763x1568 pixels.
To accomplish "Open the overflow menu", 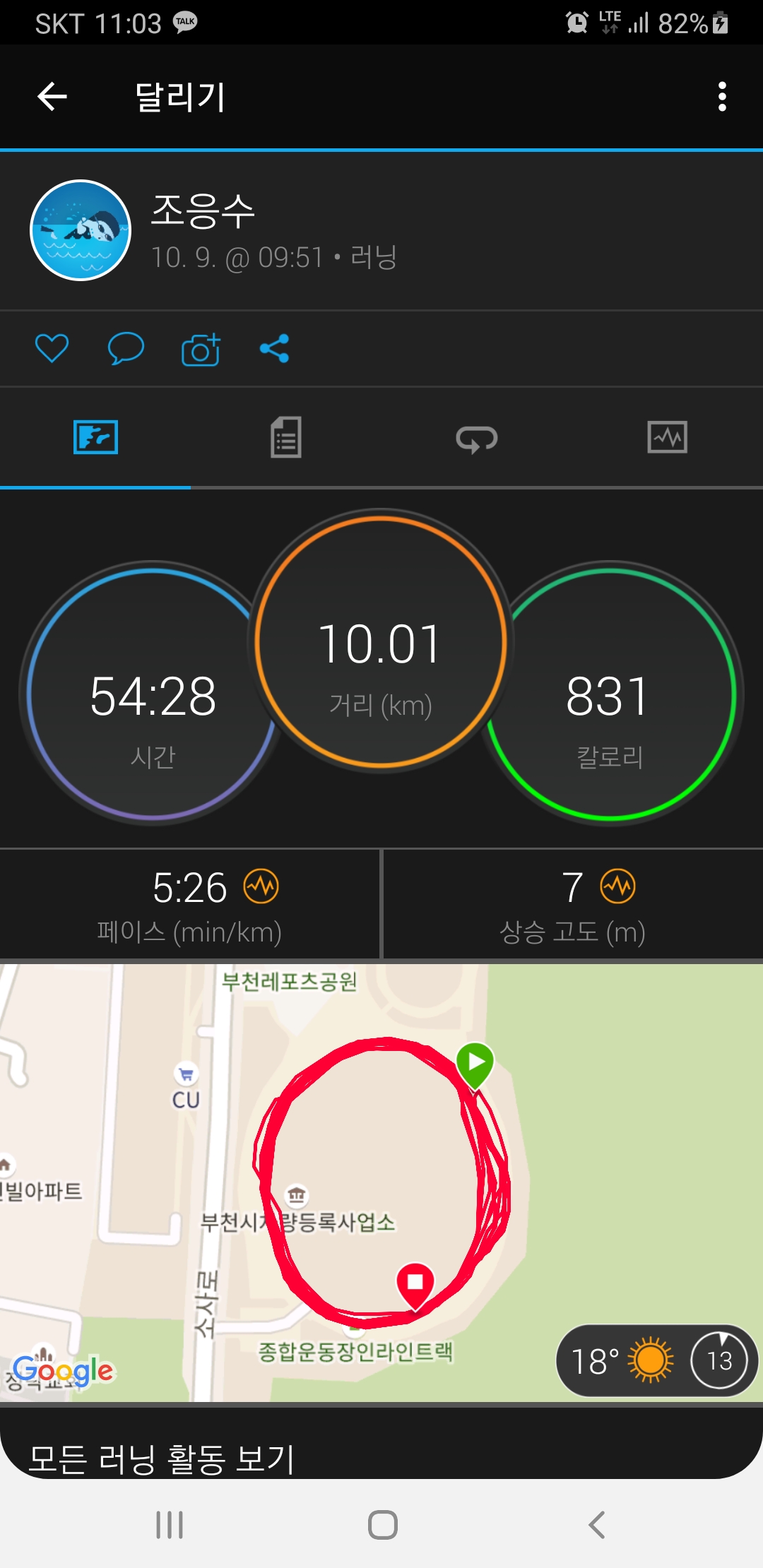I will [x=721, y=97].
